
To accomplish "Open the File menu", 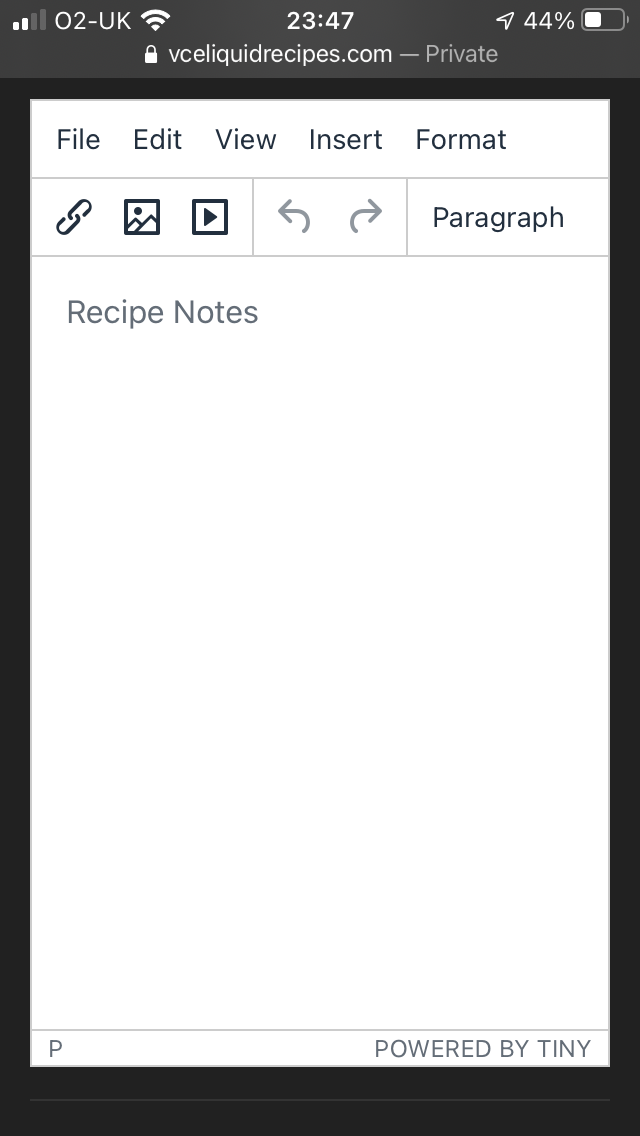I will [x=78, y=139].
